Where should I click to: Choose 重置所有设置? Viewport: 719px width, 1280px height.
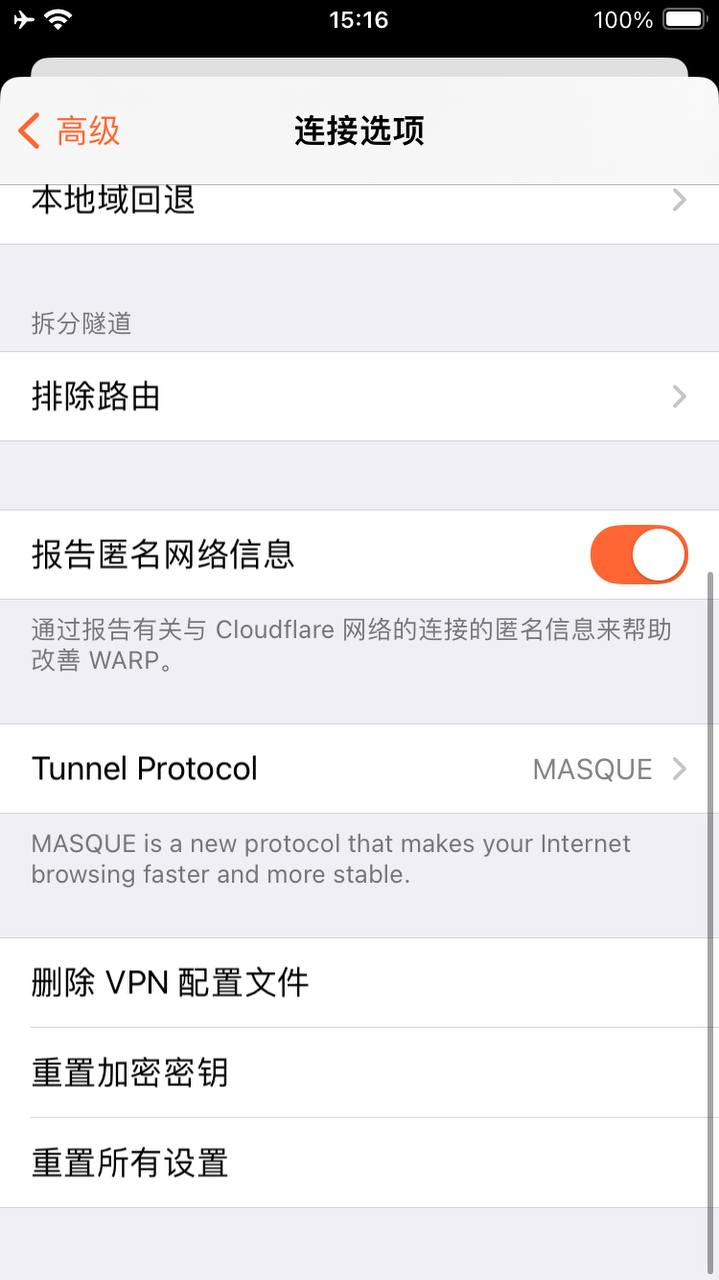(x=359, y=1163)
